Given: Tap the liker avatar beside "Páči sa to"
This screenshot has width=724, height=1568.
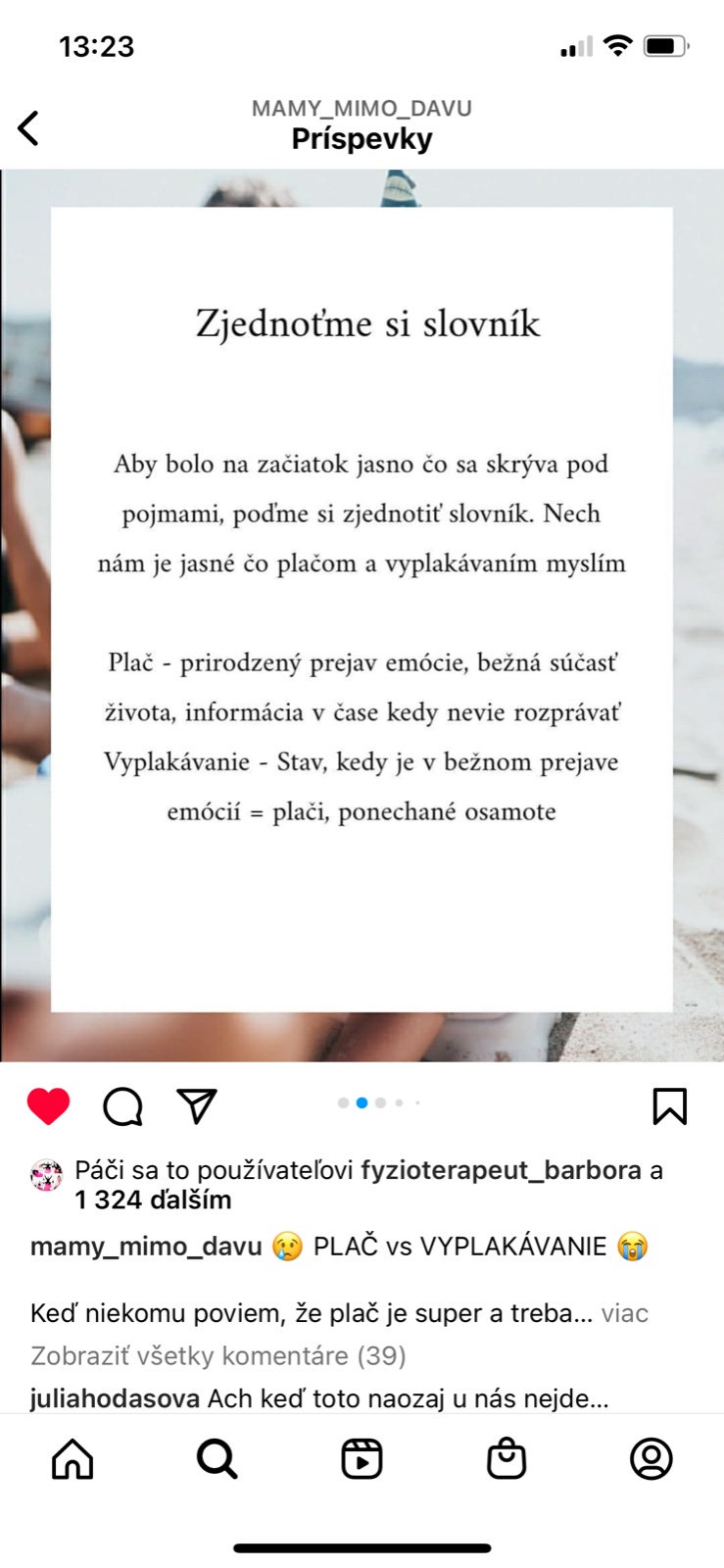Looking at the screenshot, I should 46,1174.
